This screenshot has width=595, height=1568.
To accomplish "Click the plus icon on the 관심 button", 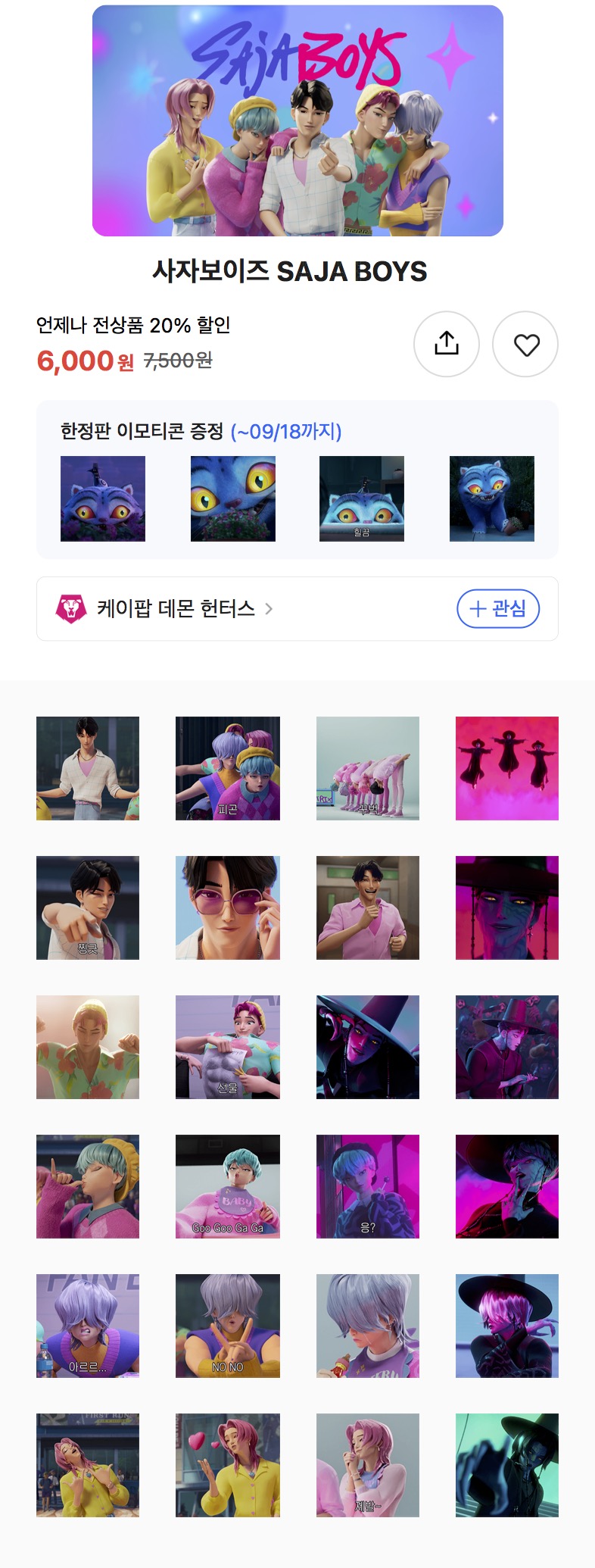I will tap(476, 608).
